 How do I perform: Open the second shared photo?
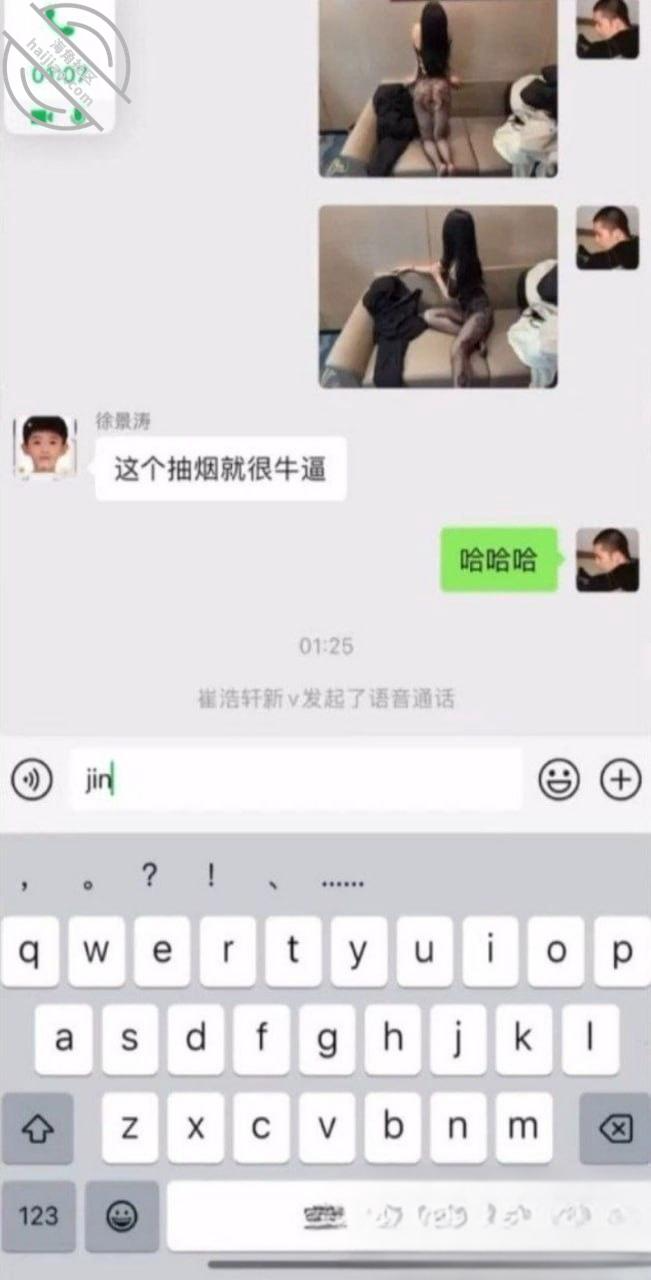point(438,296)
